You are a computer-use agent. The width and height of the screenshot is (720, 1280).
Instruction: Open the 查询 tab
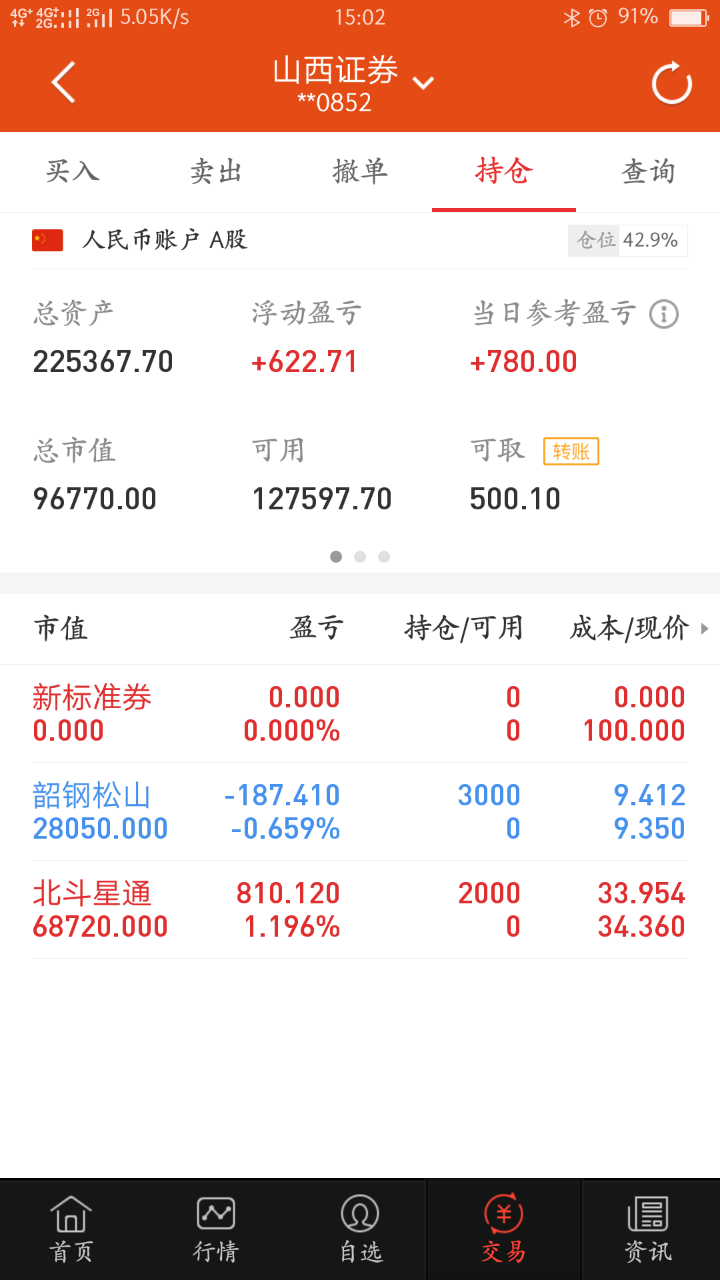click(648, 171)
